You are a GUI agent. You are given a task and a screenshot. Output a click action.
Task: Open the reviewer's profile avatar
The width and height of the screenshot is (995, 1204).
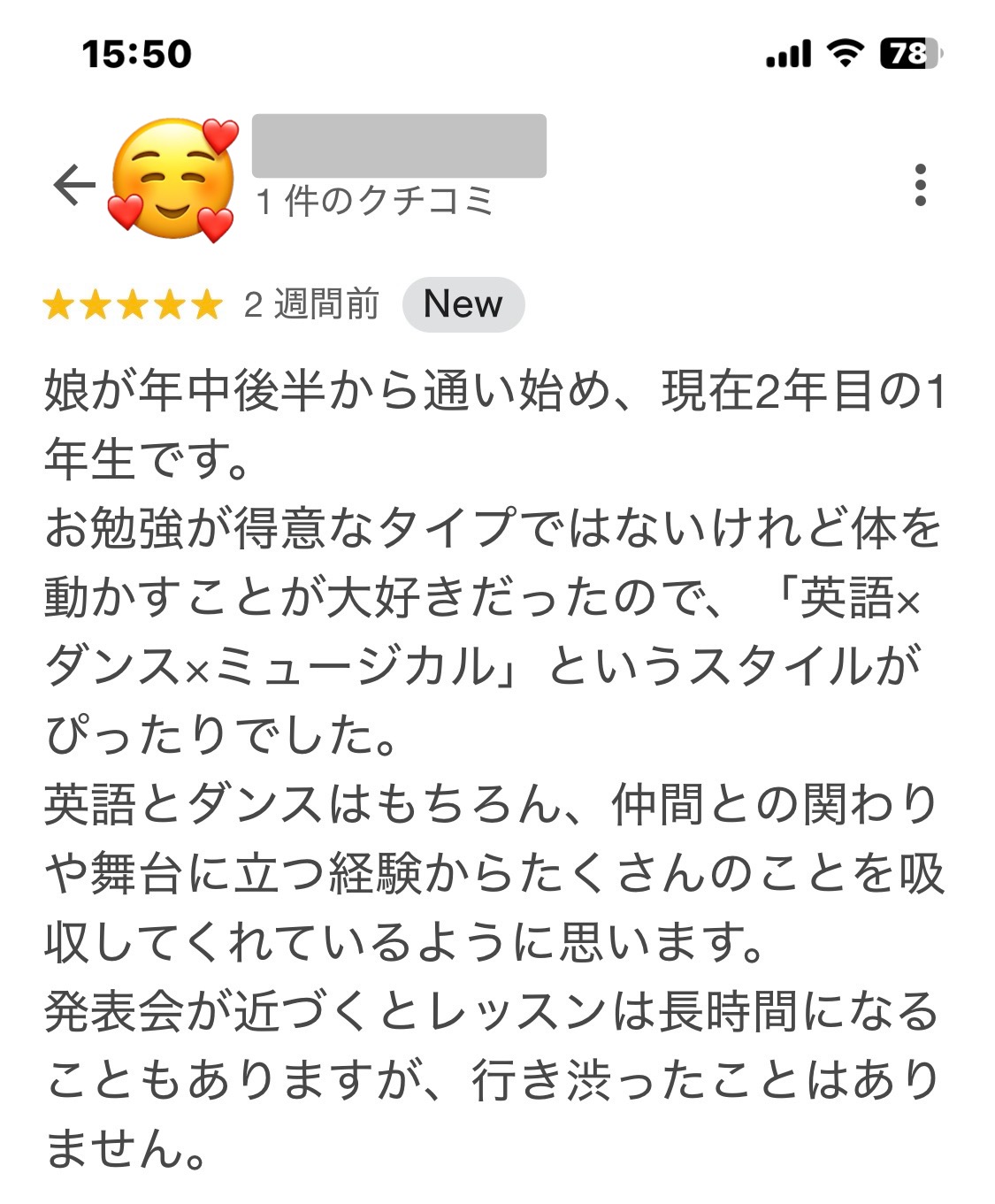173,180
